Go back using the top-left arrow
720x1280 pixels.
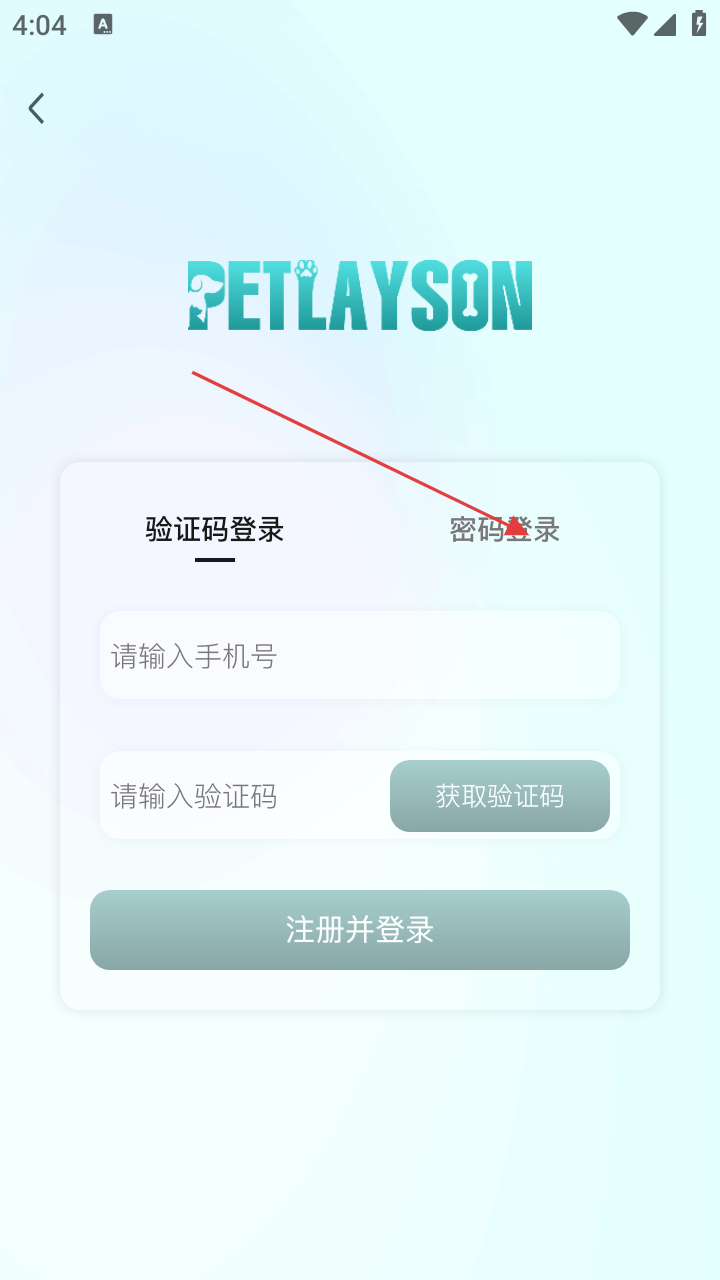point(37,108)
